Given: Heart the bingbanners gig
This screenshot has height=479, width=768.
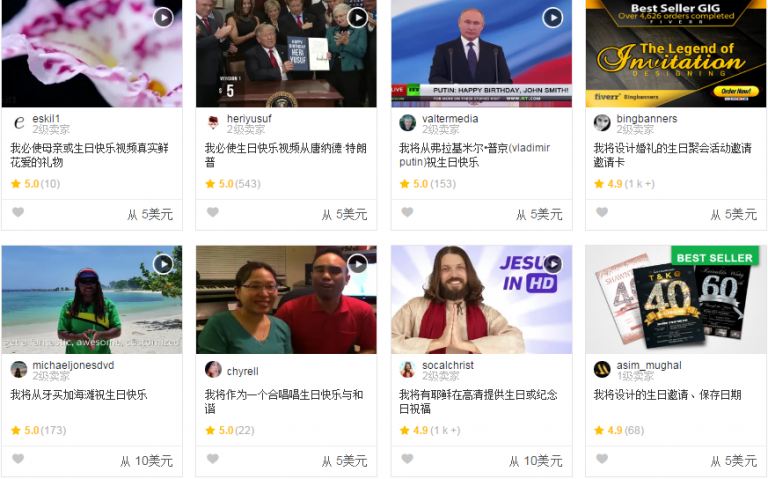Looking at the screenshot, I should click(602, 212).
